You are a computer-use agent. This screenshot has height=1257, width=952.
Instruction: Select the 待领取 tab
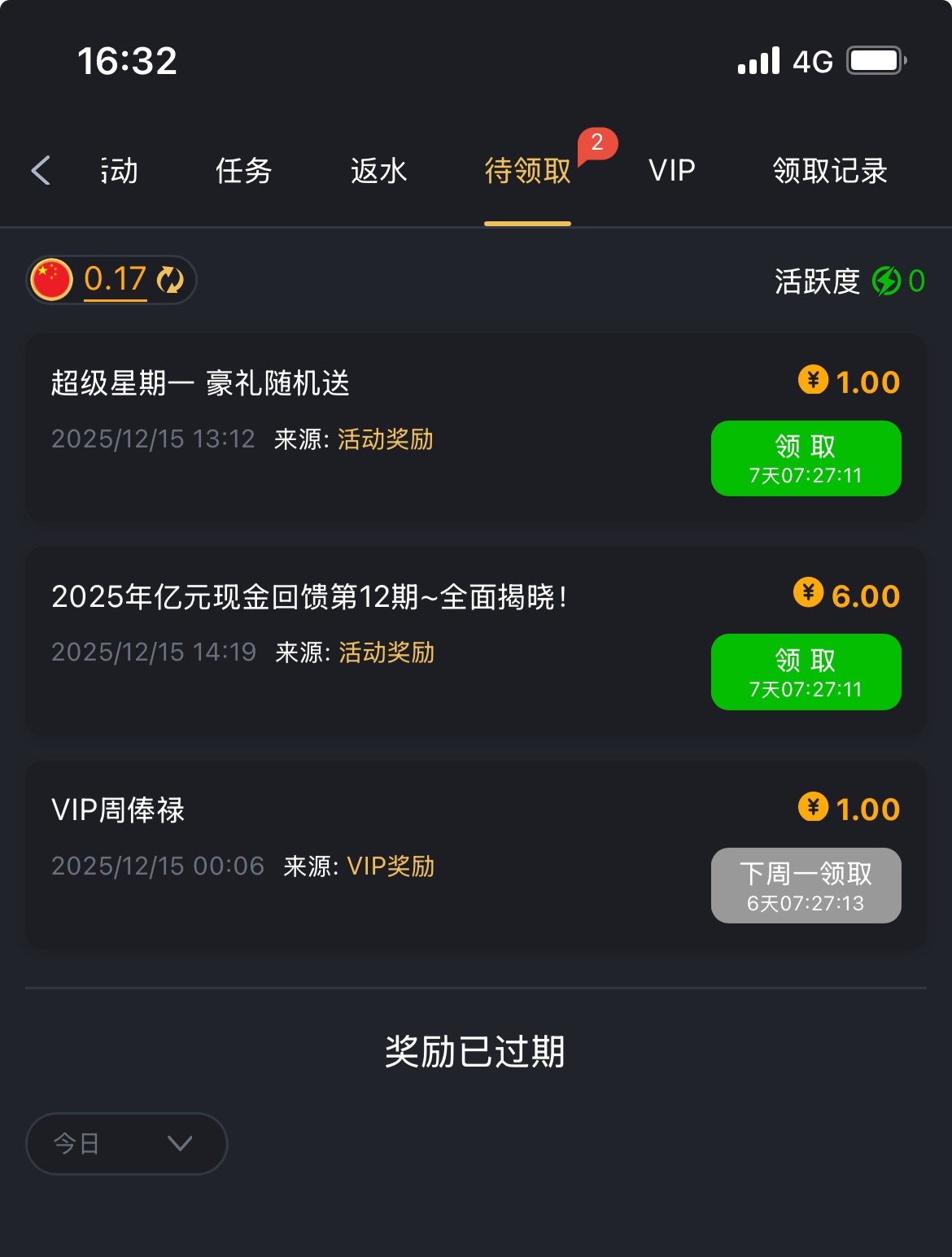pyautogui.click(x=527, y=171)
